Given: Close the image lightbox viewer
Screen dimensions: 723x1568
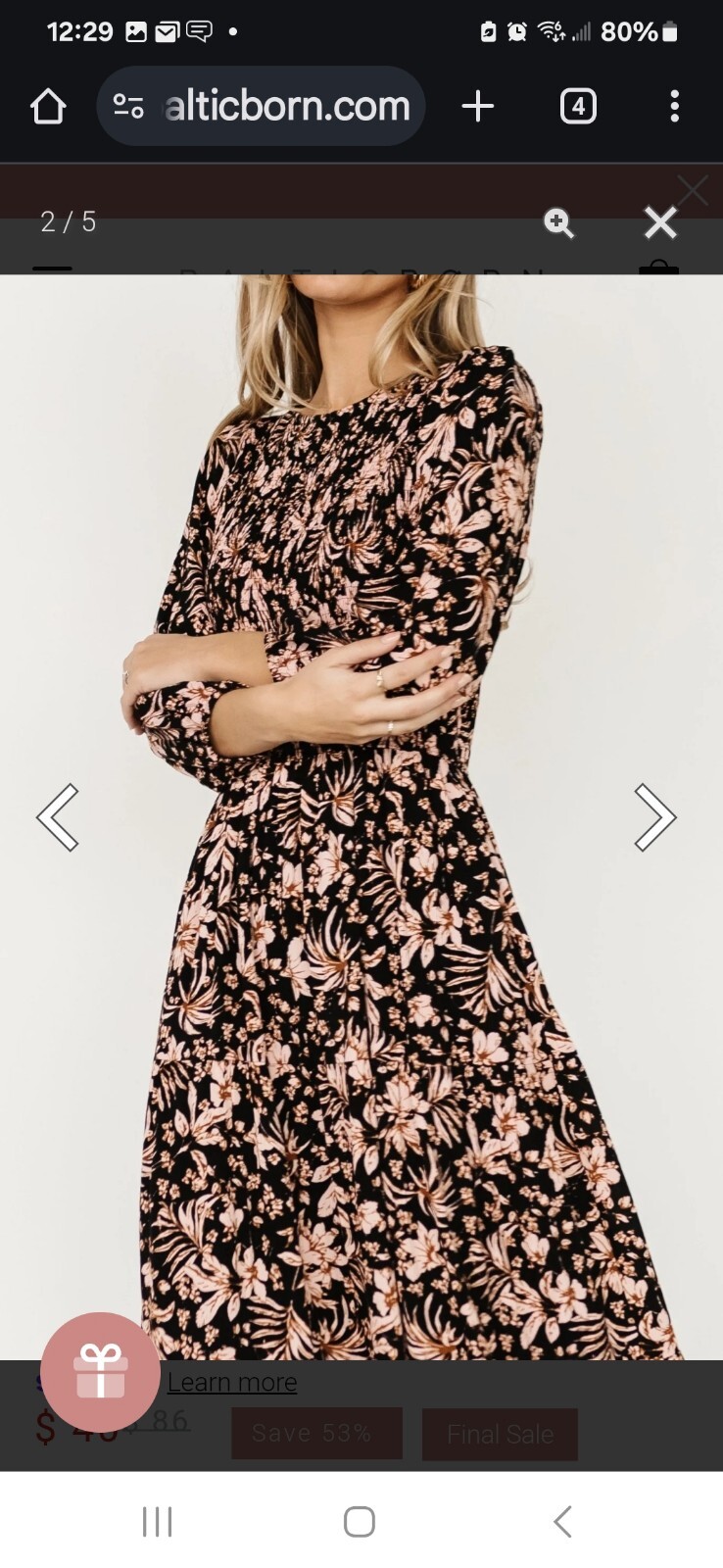Looking at the screenshot, I should click(660, 222).
